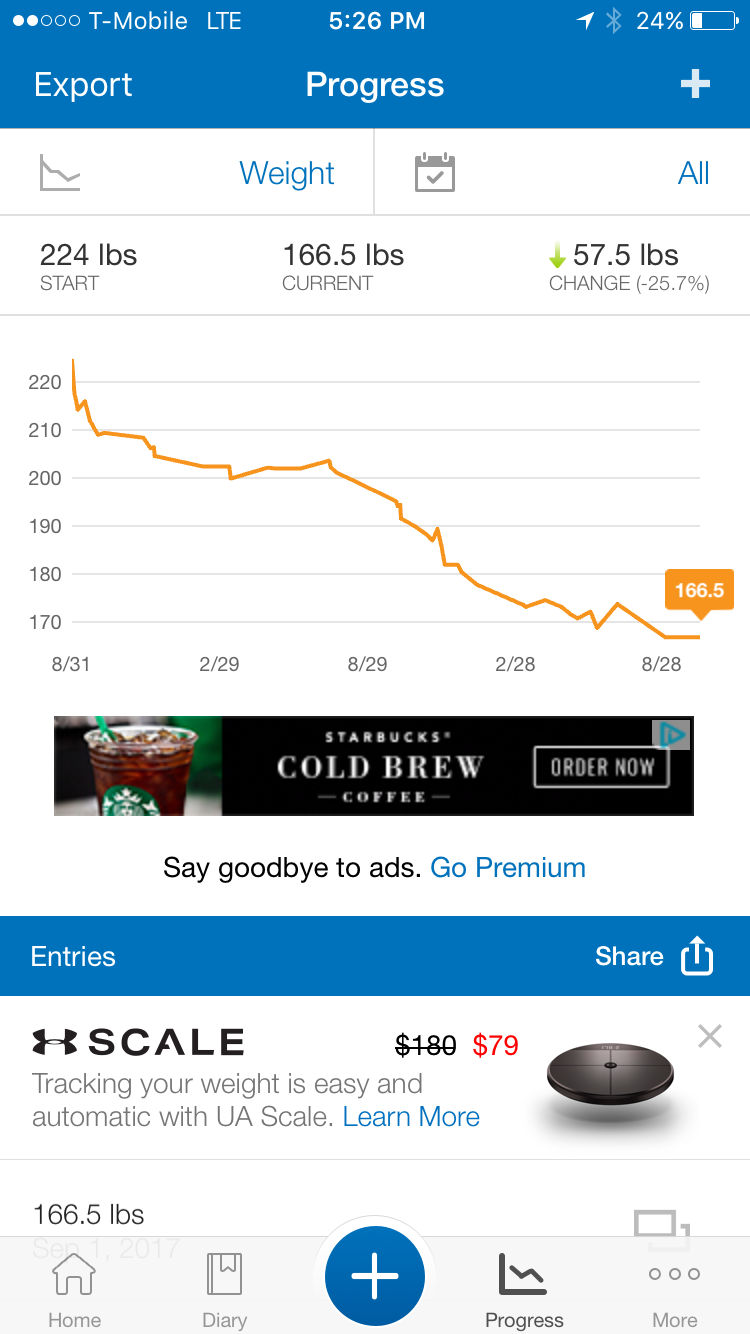Tap the central blue plus button
This screenshot has height=1334, width=750.
click(x=375, y=1277)
